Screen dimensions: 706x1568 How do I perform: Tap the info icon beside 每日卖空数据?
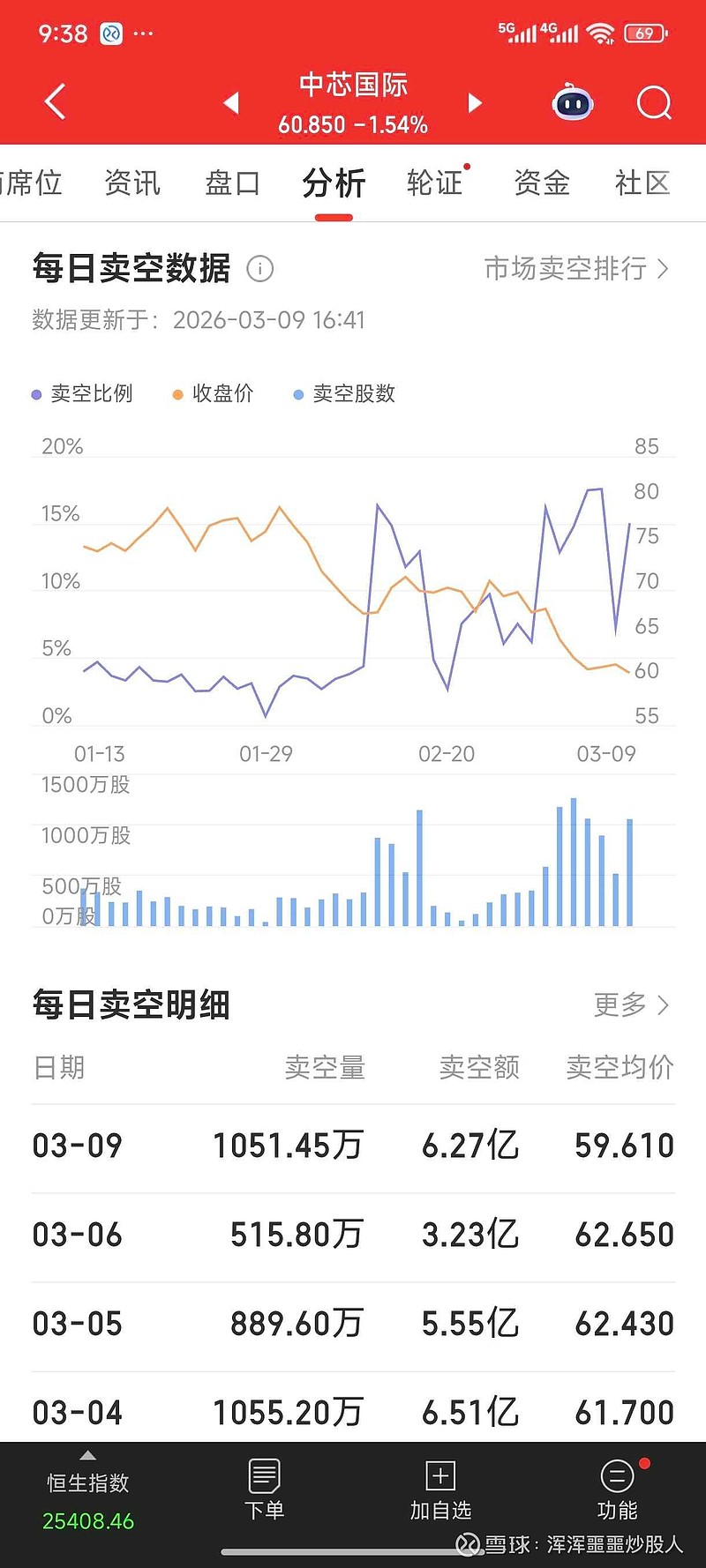click(260, 269)
